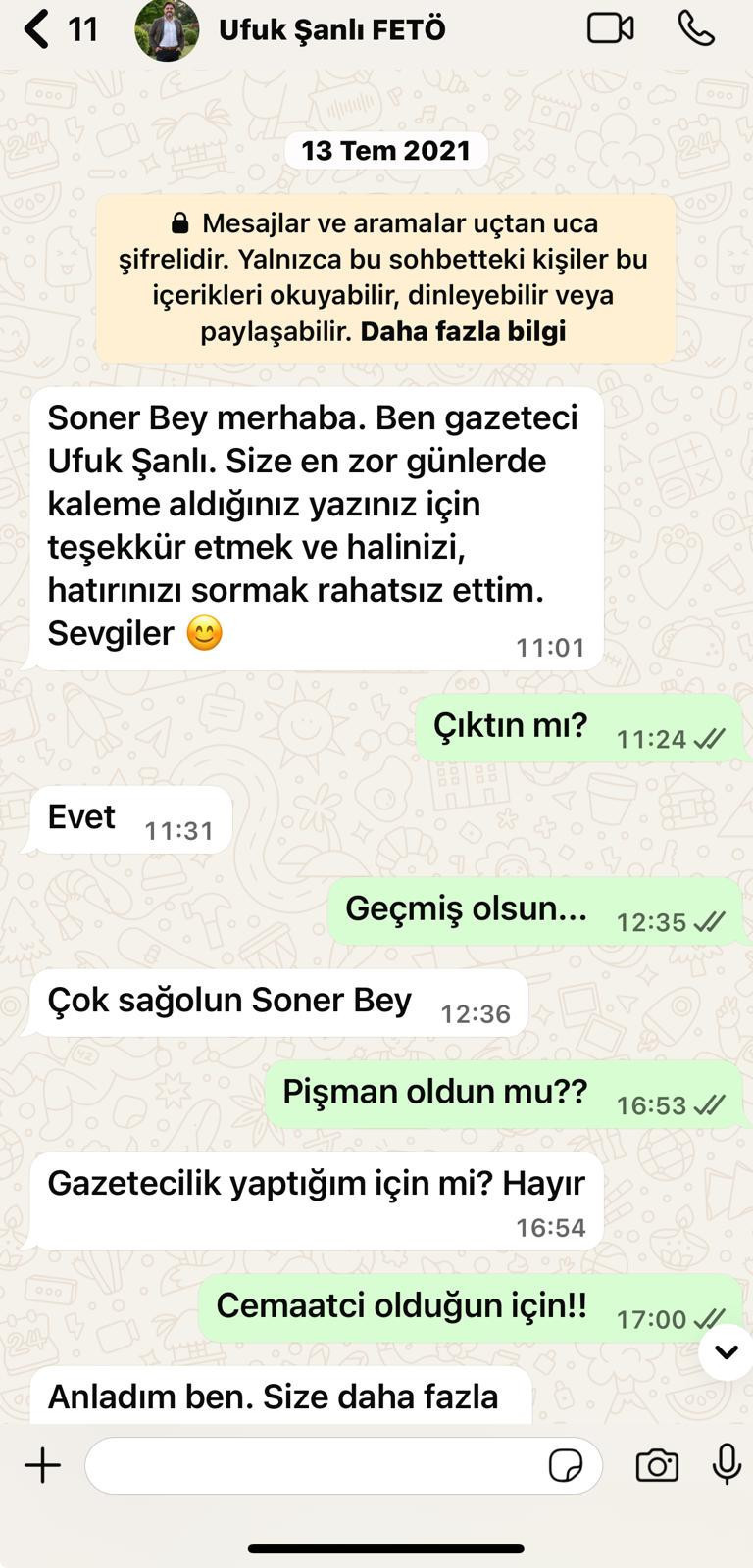Image resolution: width=753 pixels, height=1568 pixels.
Task: Focus the message text field
Action: point(314,1465)
